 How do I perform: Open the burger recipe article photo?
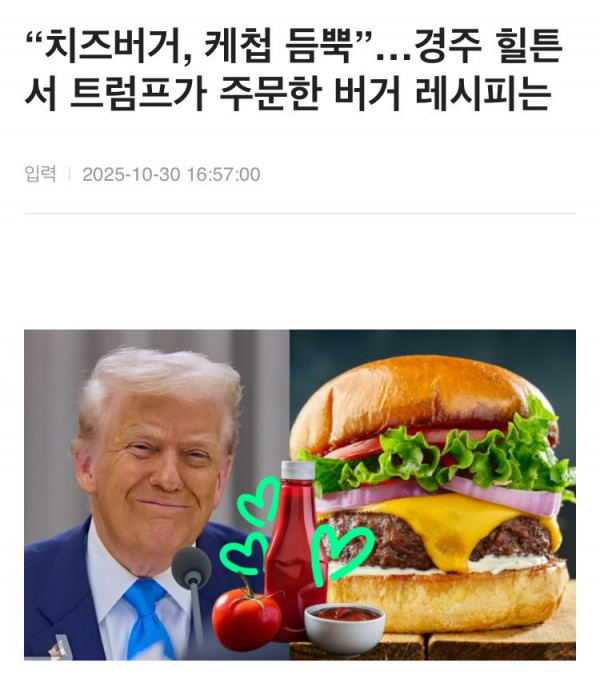click(x=300, y=494)
